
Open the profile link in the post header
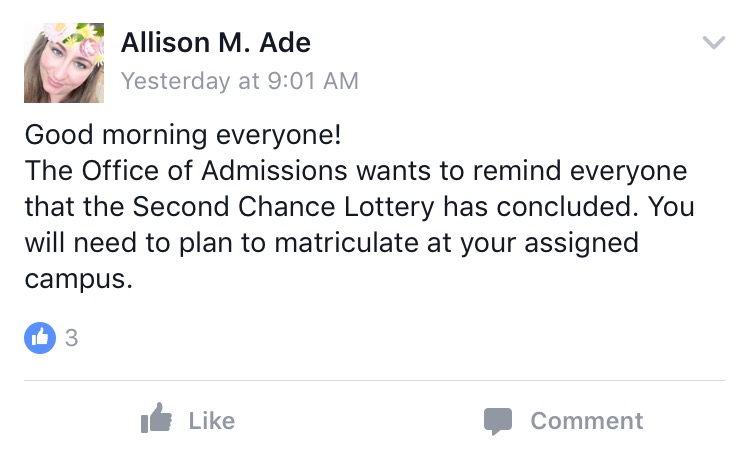point(216,43)
